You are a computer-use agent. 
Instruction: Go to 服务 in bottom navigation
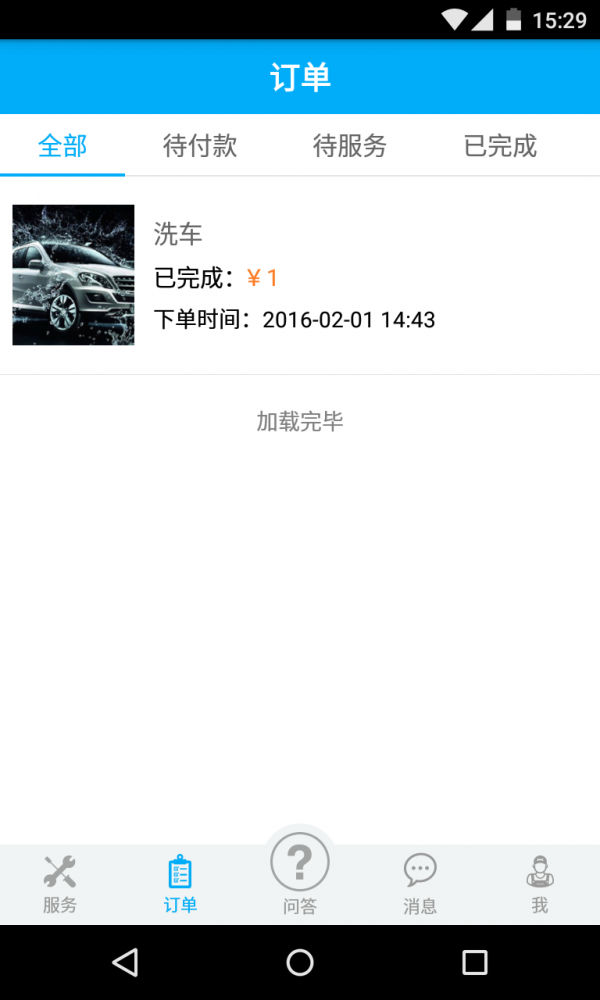click(x=60, y=884)
